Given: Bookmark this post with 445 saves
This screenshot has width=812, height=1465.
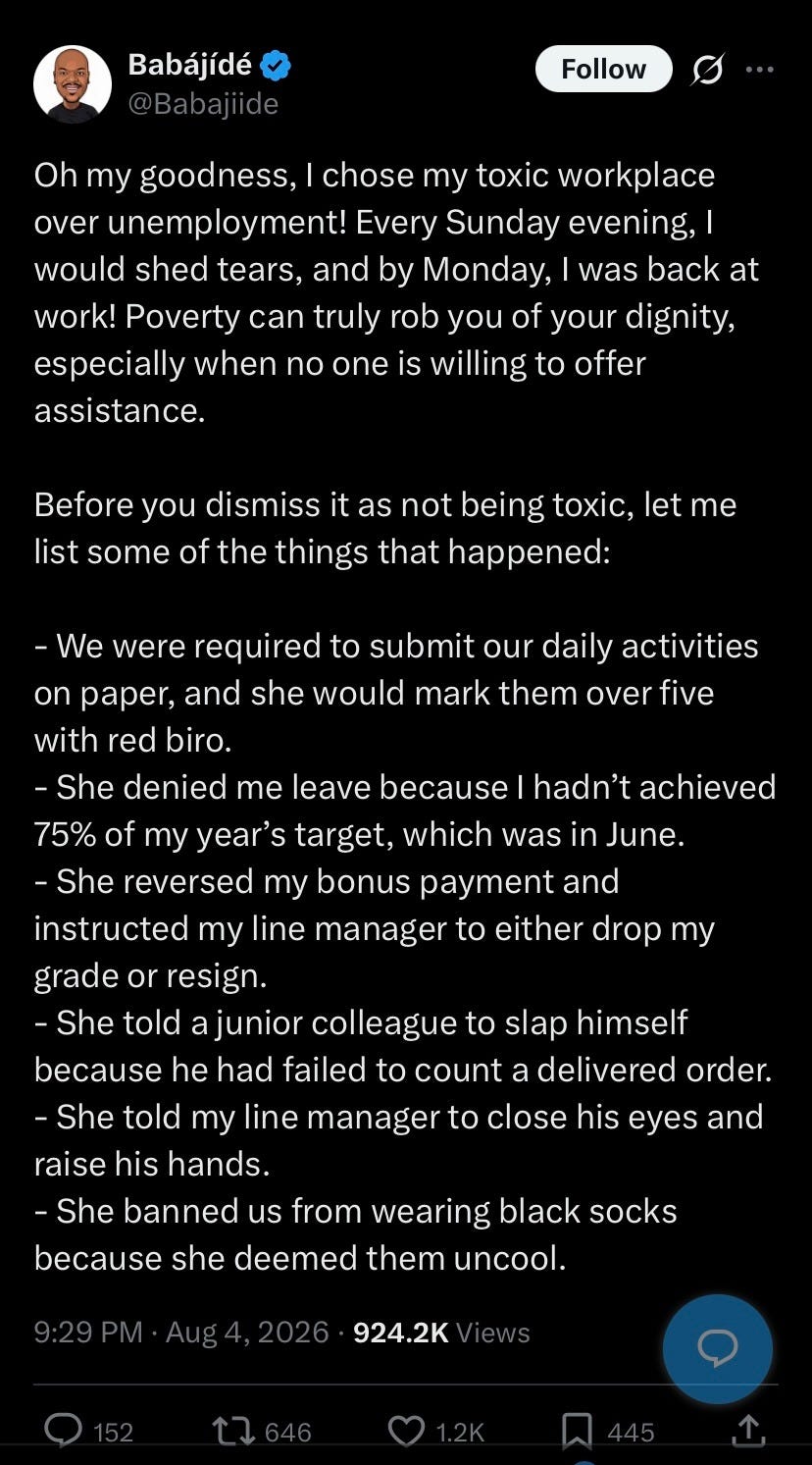Looking at the screenshot, I should tap(609, 1432).
